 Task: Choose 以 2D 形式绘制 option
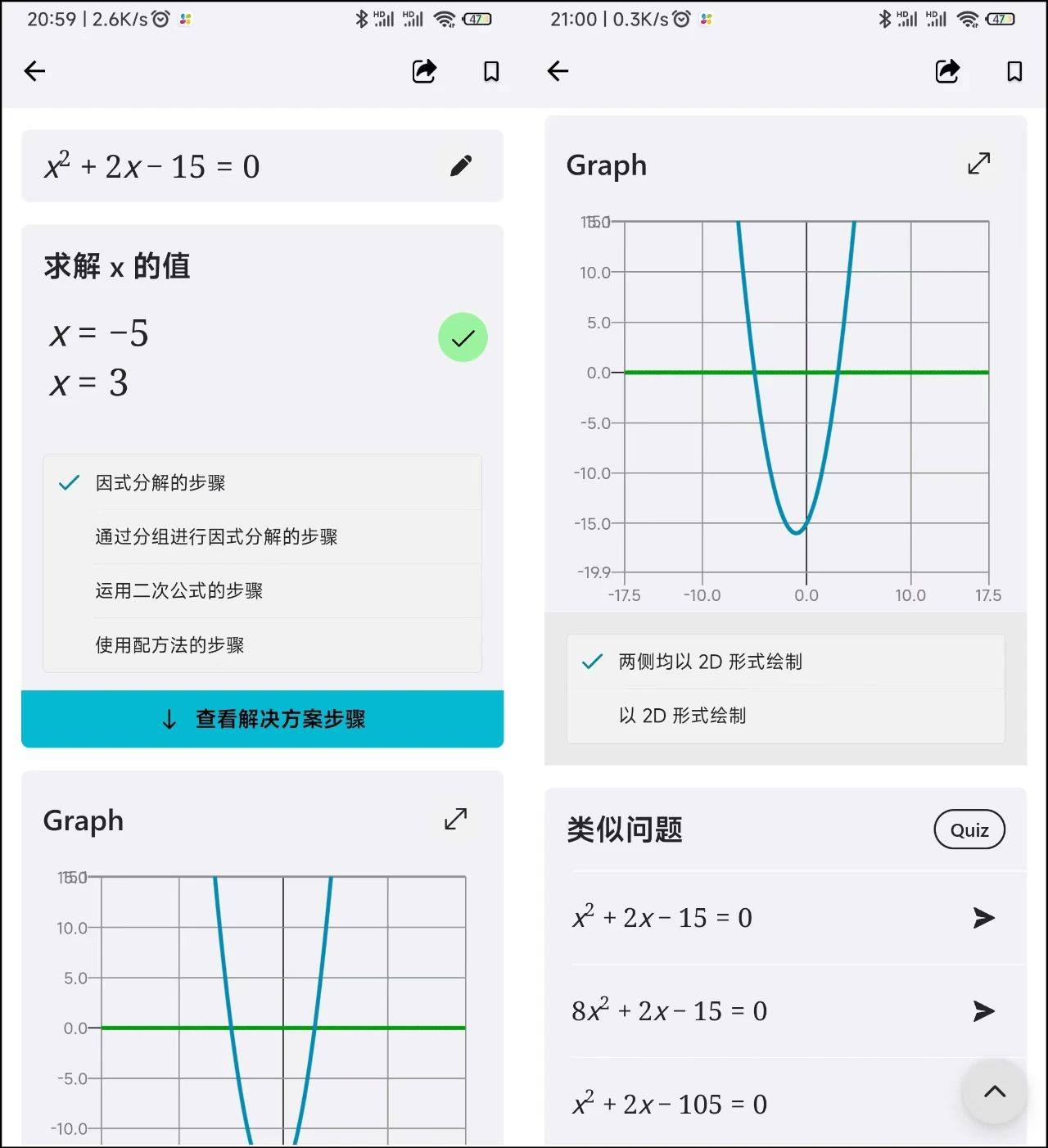pyautogui.click(x=682, y=716)
